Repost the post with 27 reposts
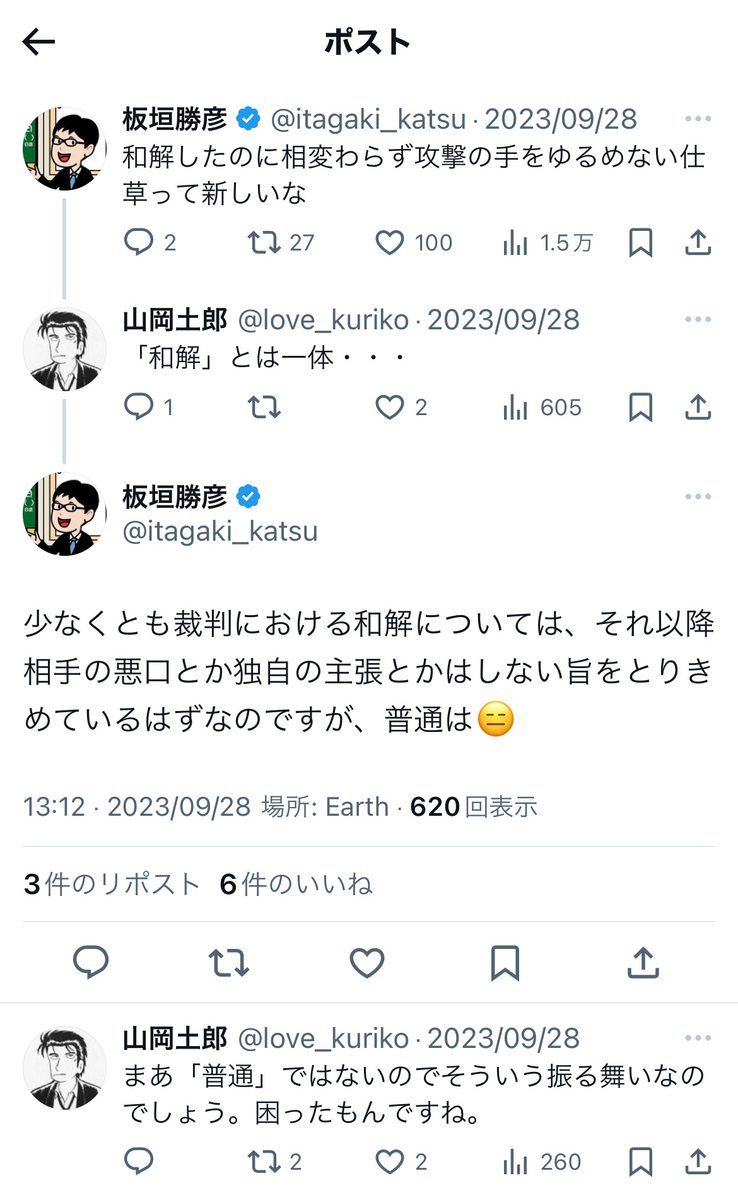 pyautogui.click(x=265, y=243)
